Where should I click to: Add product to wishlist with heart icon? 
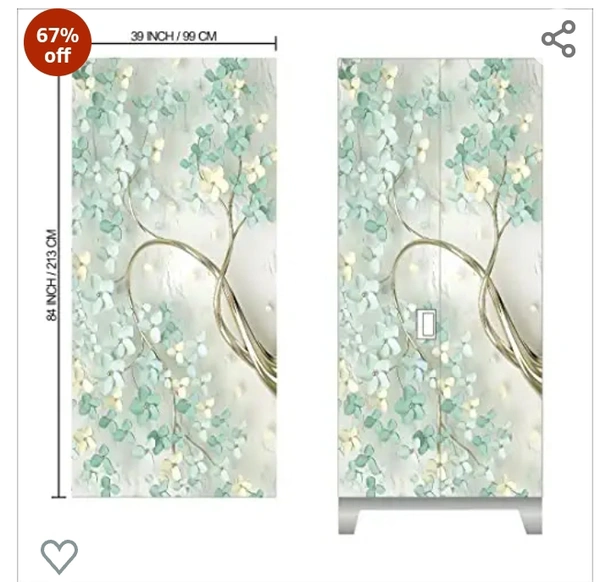pyautogui.click(x=59, y=555)
